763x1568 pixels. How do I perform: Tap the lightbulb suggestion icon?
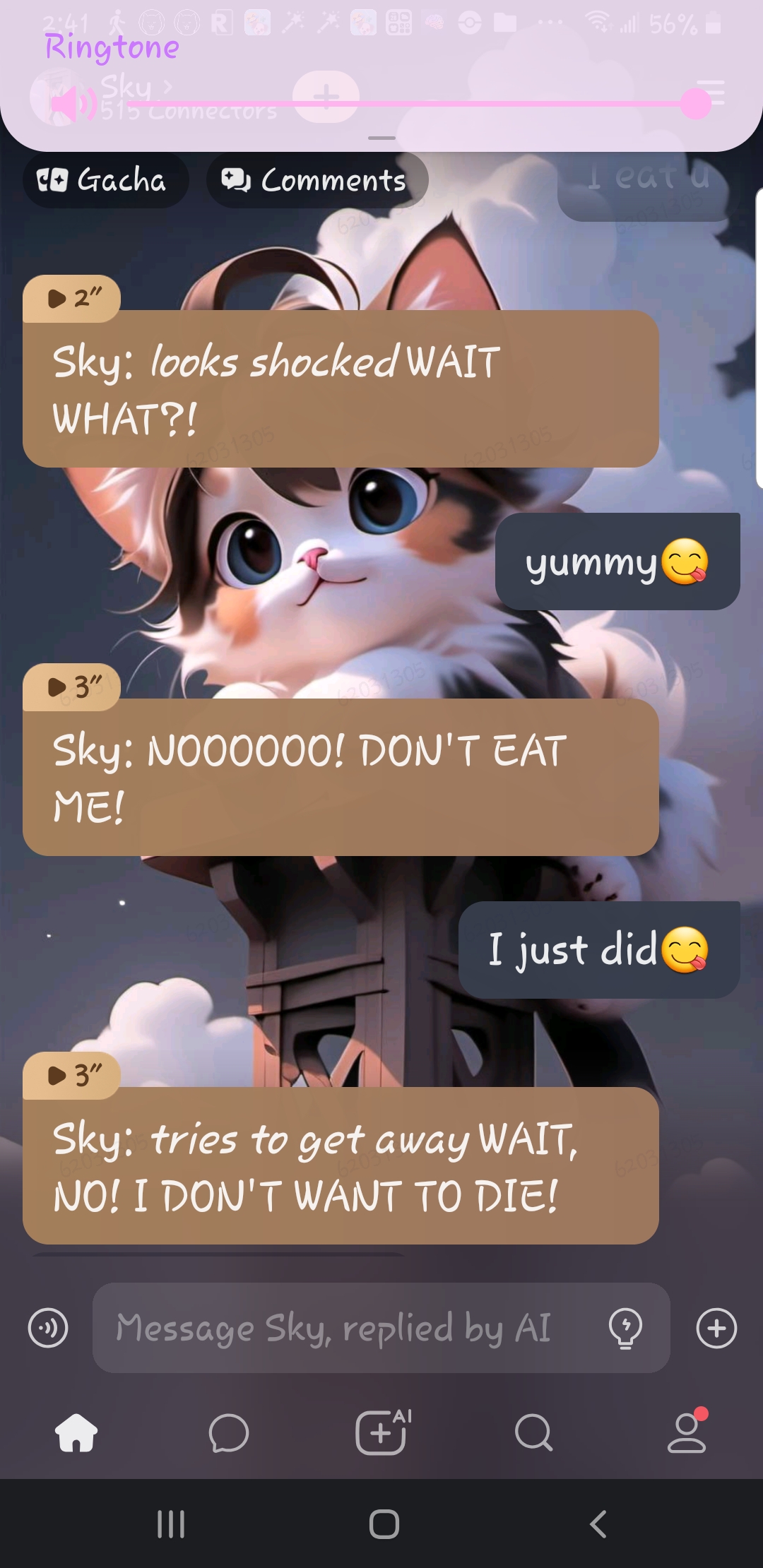625,1328
